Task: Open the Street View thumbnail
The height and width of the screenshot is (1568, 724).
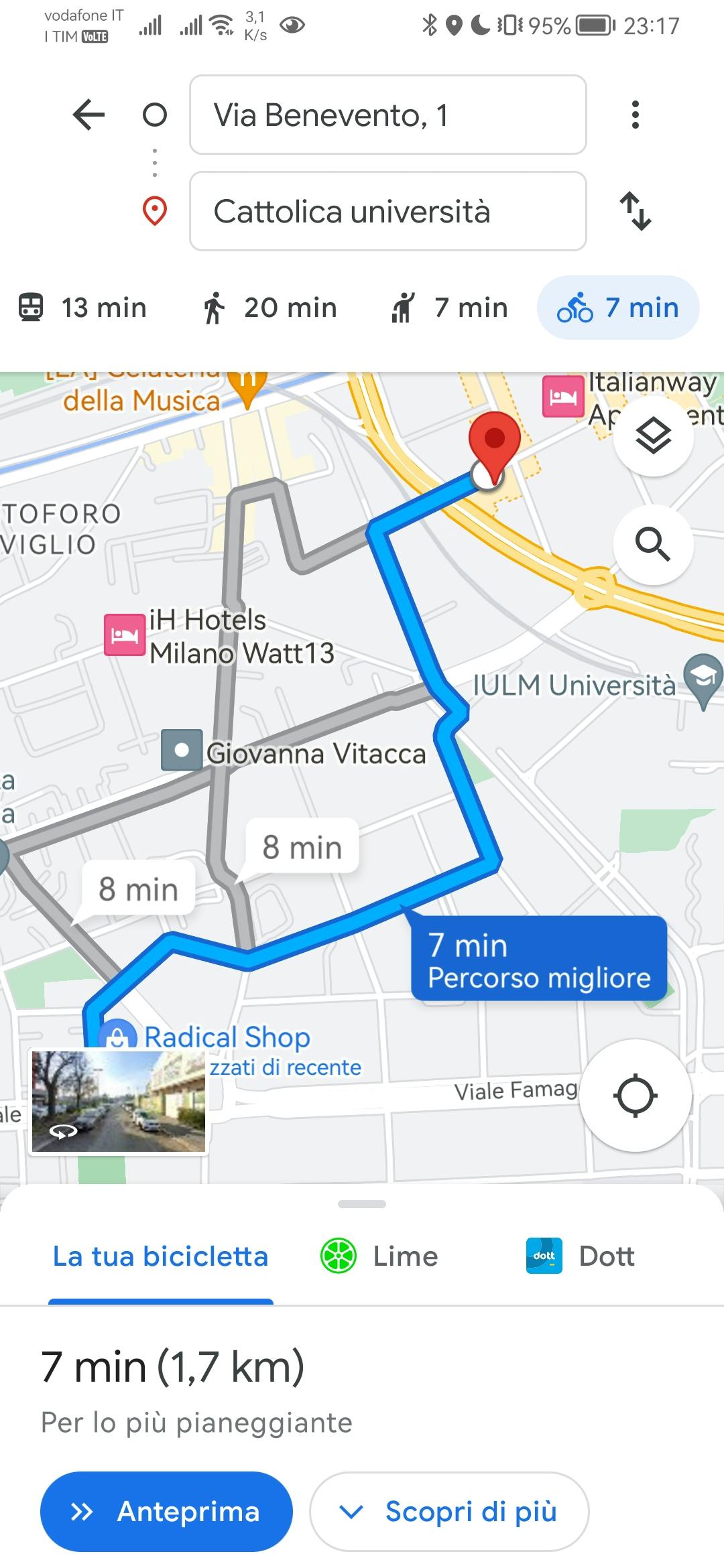Action: [x=119, y=1101]
